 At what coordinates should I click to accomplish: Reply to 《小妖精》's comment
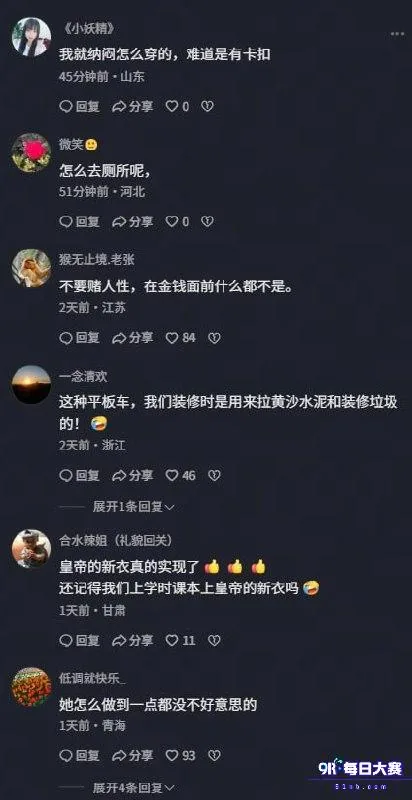tap(80, 106)
